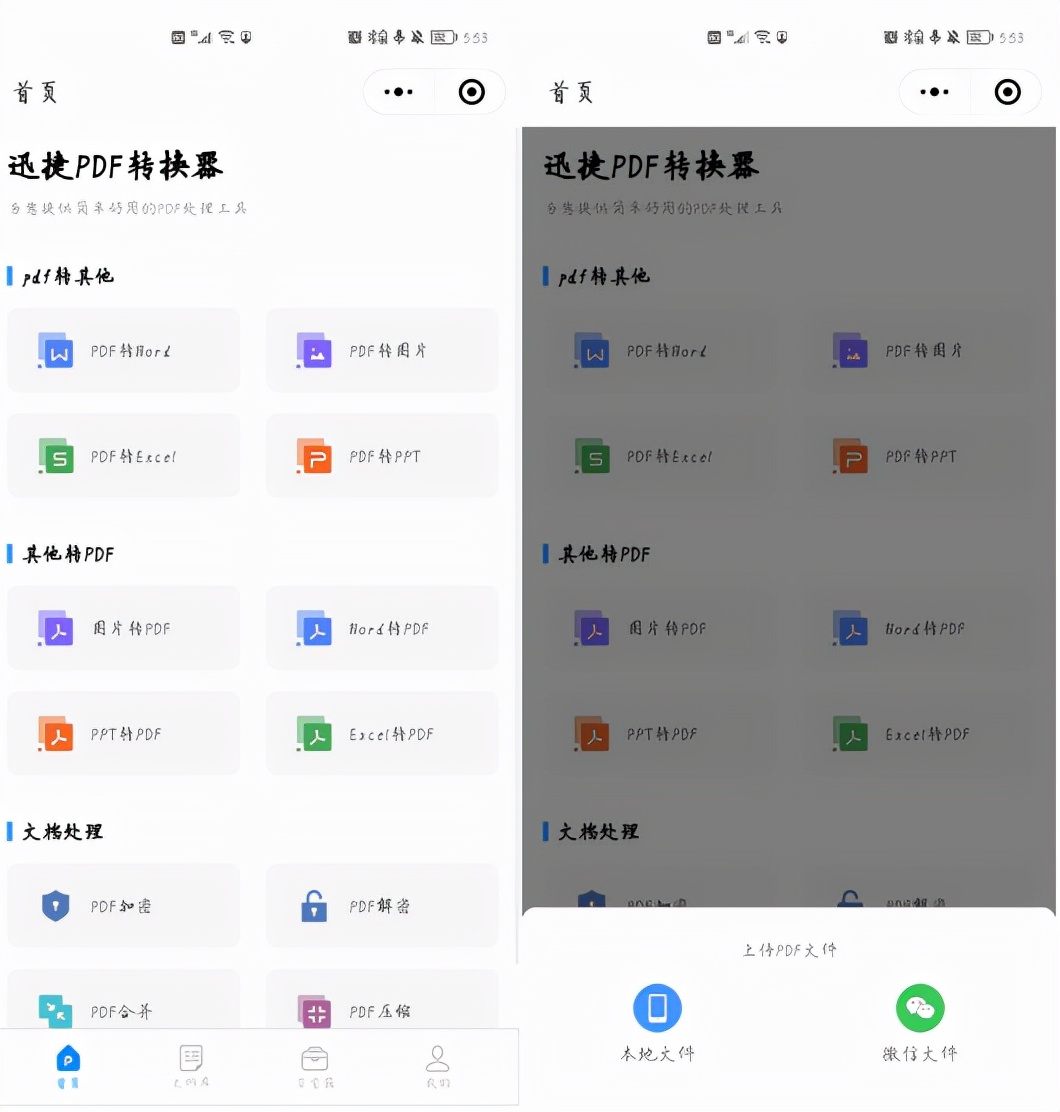Choose 本地文件 to upload a PDF
1060x1112 pixels.
click(657, 1022)
